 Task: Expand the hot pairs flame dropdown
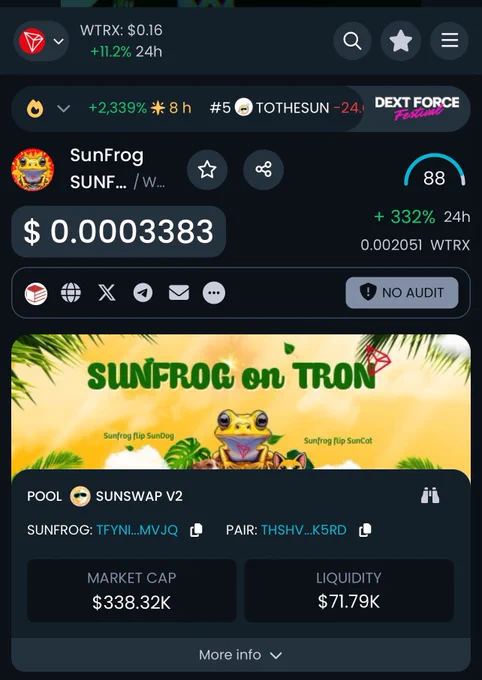pyautogui.click(x=48, y=108)
